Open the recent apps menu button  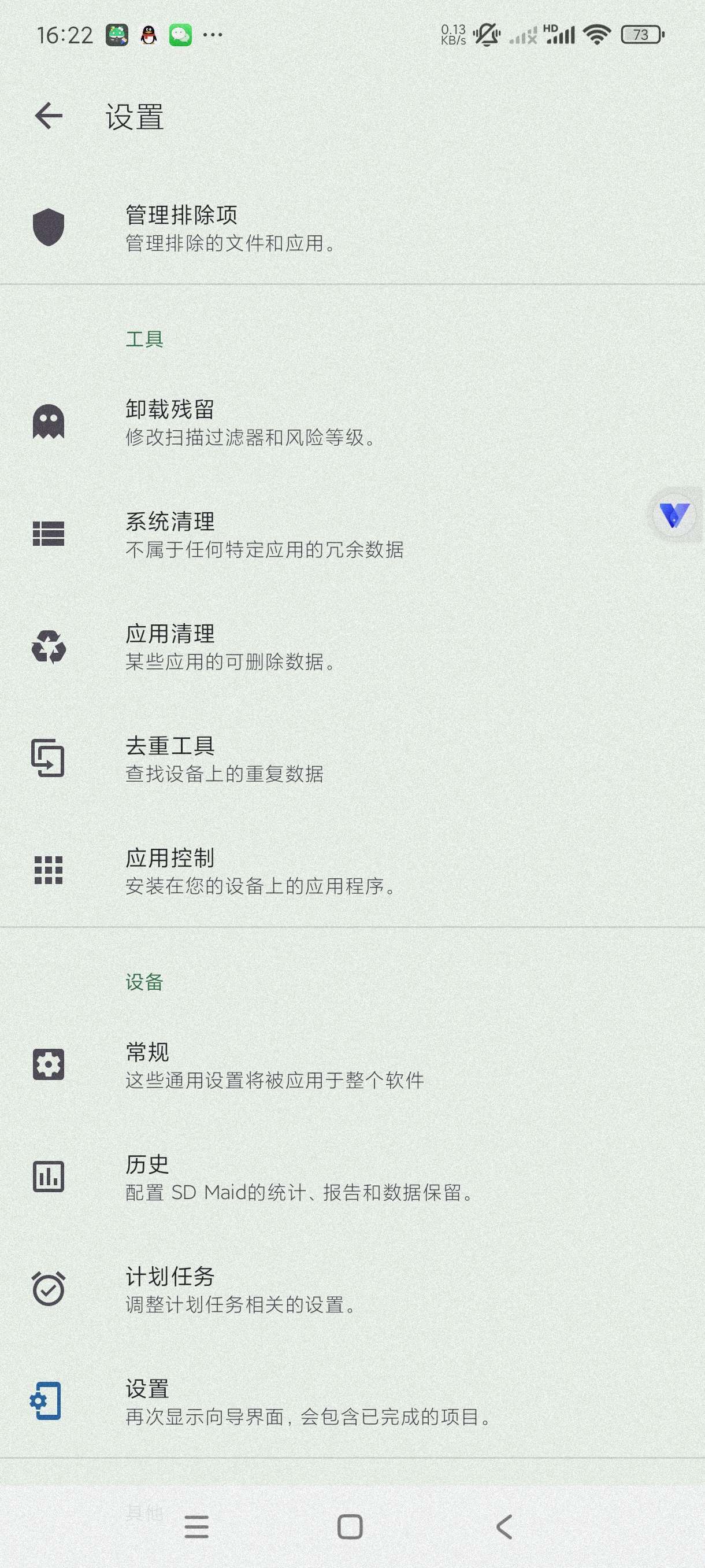point(196,1526)
